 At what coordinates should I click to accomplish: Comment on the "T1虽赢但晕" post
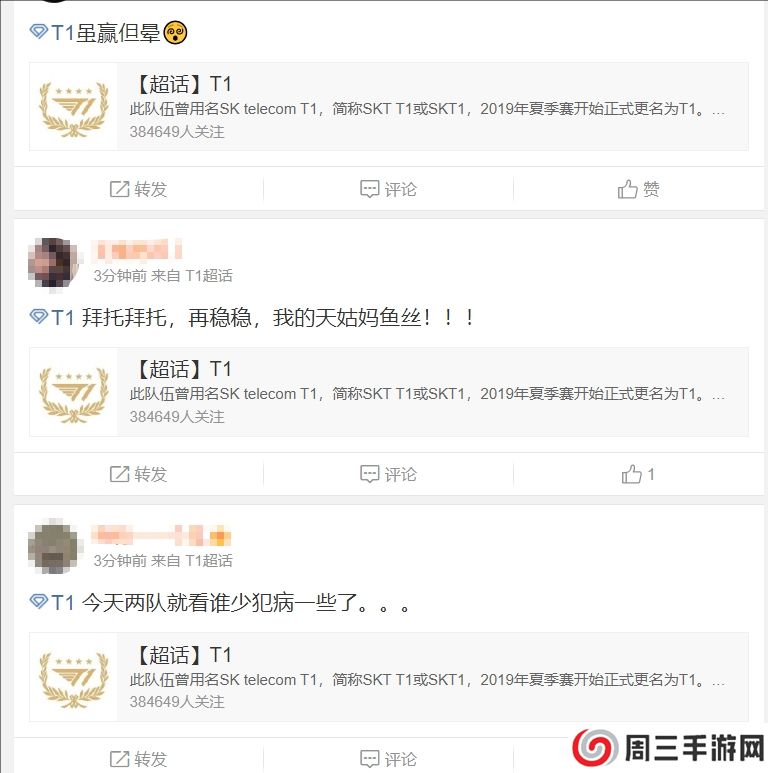point(388,189)
